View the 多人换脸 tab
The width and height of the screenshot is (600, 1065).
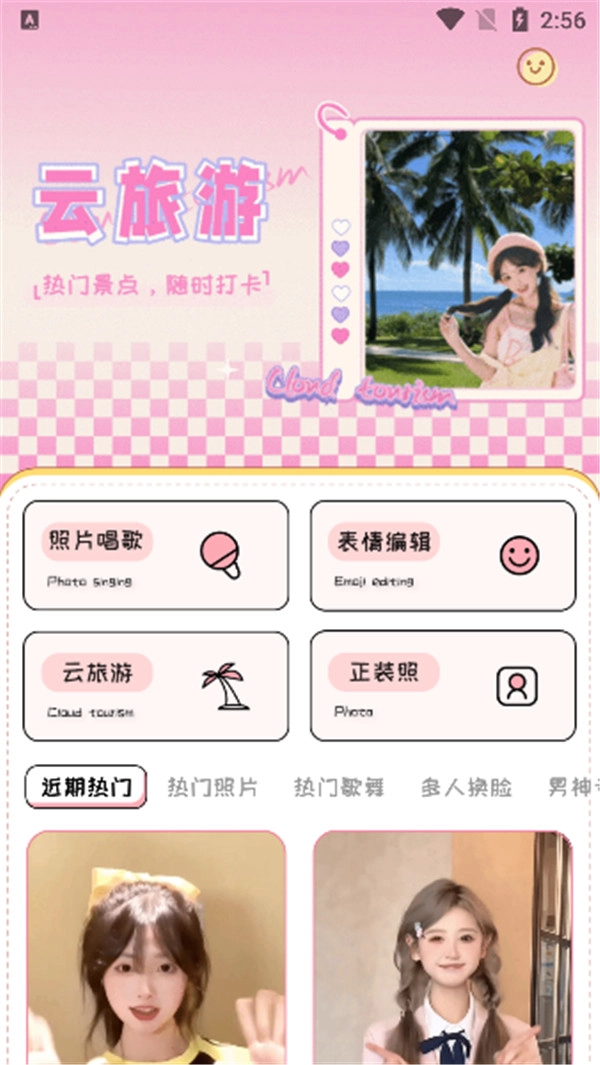point(466,787)
